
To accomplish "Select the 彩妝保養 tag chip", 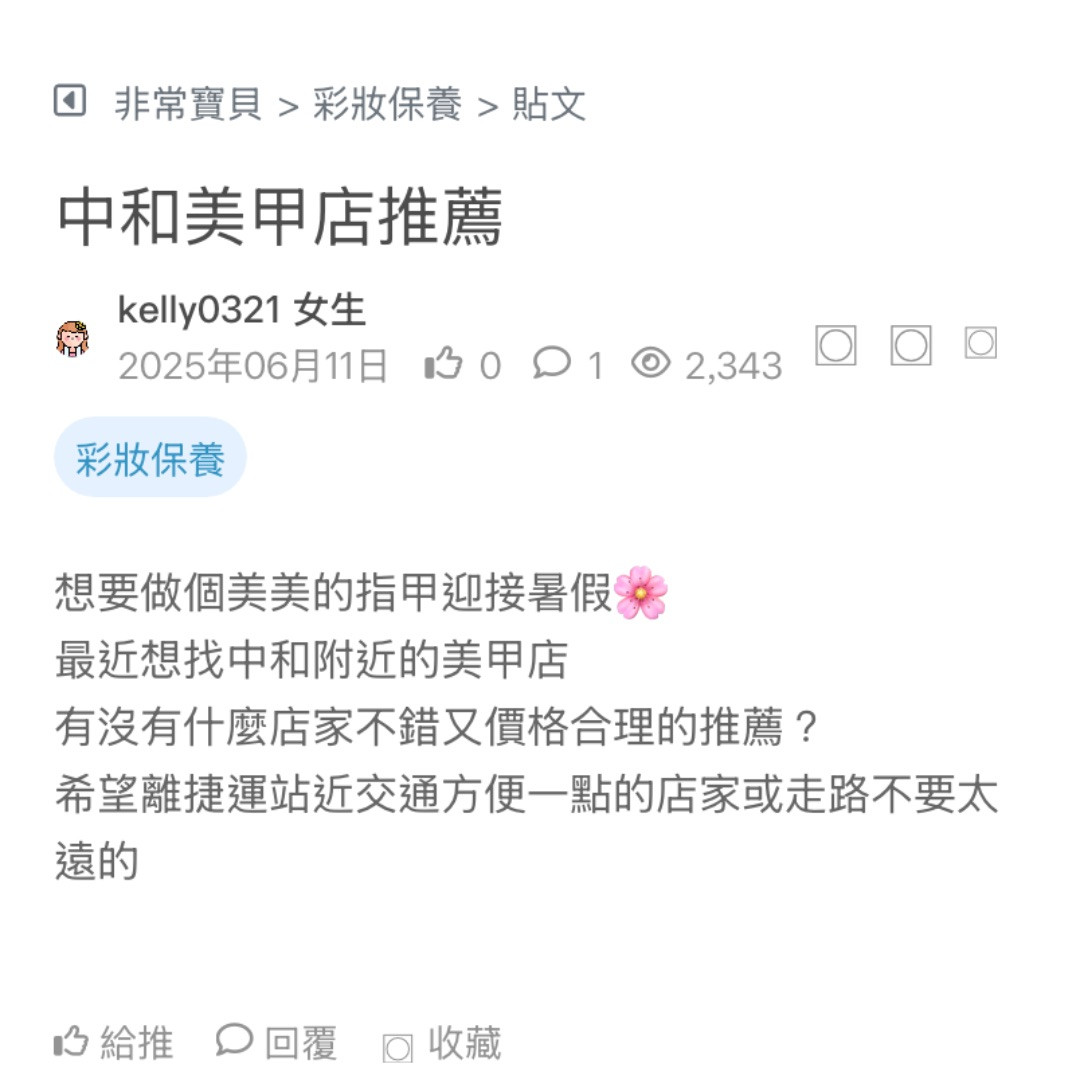I will tap(150, 459).
